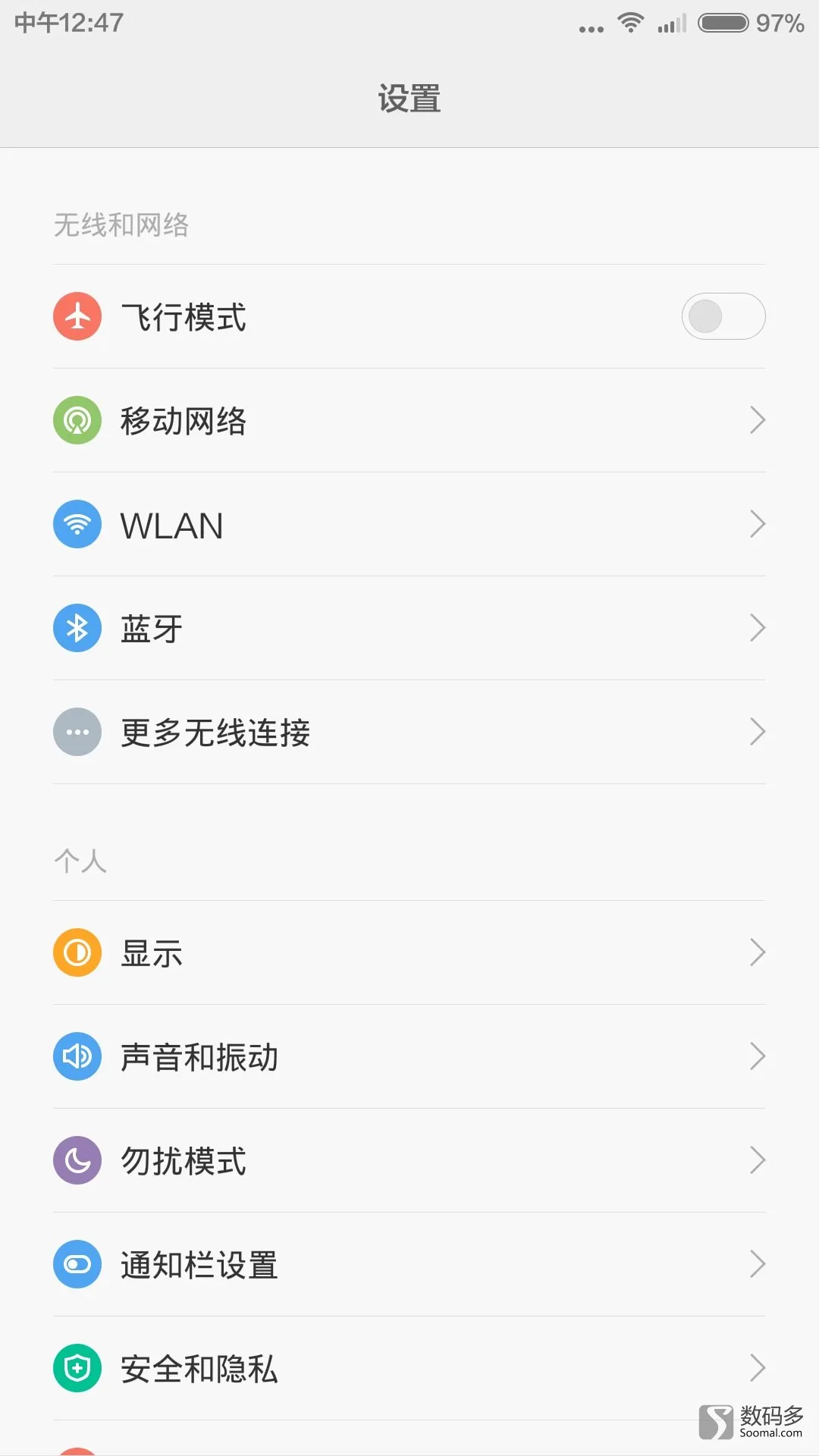Image resolution: width=819 pixels, height=1456 pixels.
Task: Open 移动网络 settings
Action: [409, 420]
